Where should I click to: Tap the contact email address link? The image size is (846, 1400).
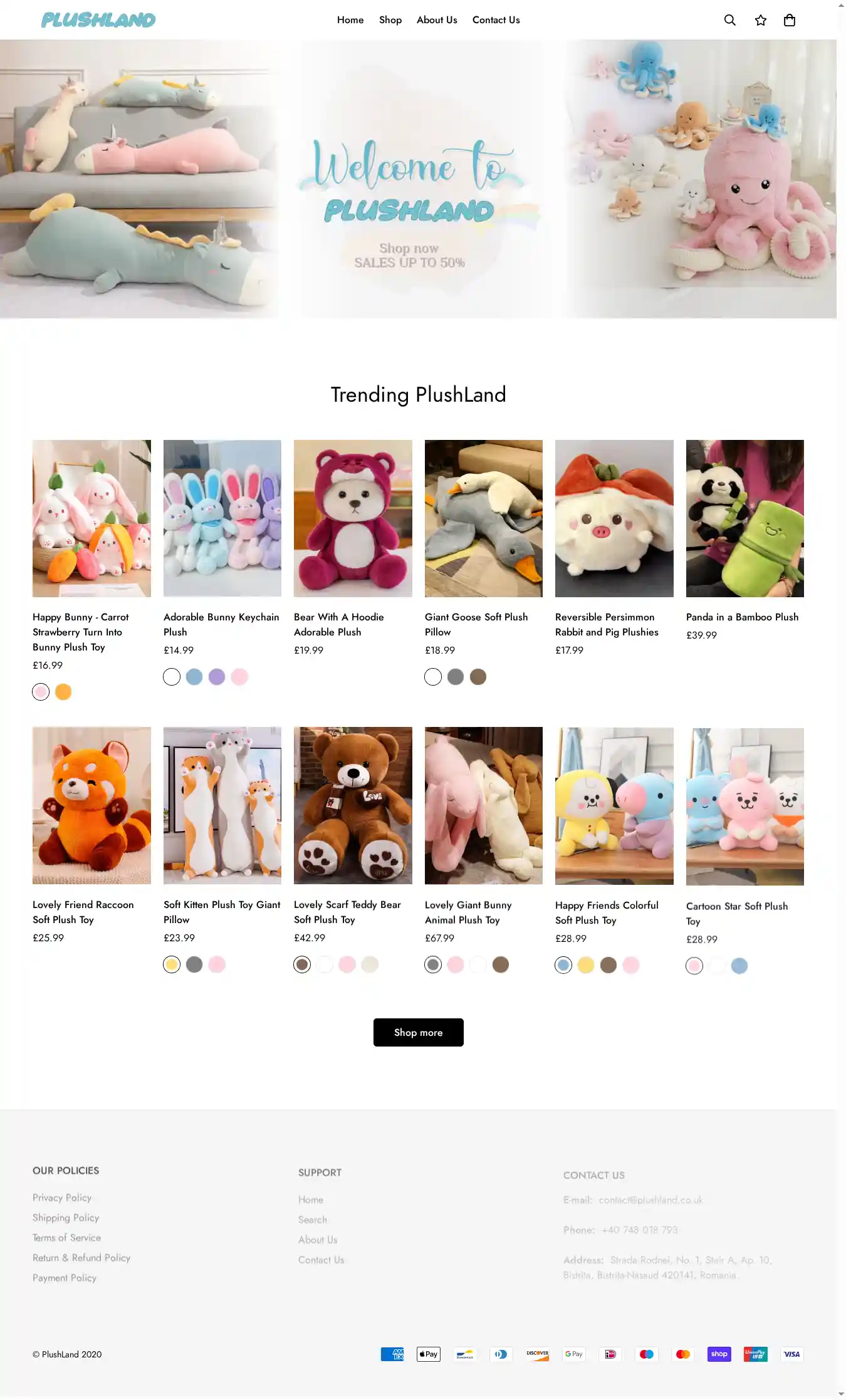tap(650, 1200)
